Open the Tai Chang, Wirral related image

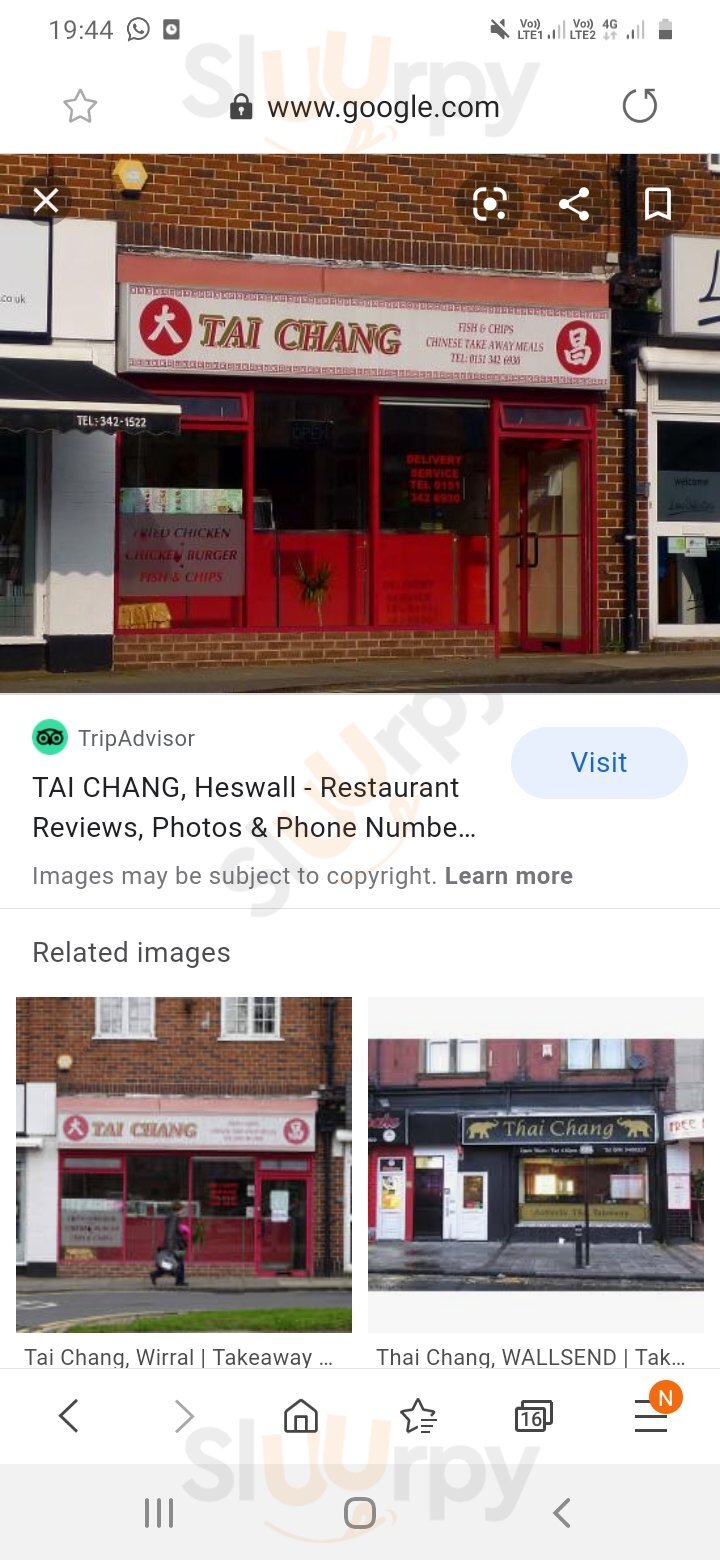pyautogui.click(x=184, y=1164)
